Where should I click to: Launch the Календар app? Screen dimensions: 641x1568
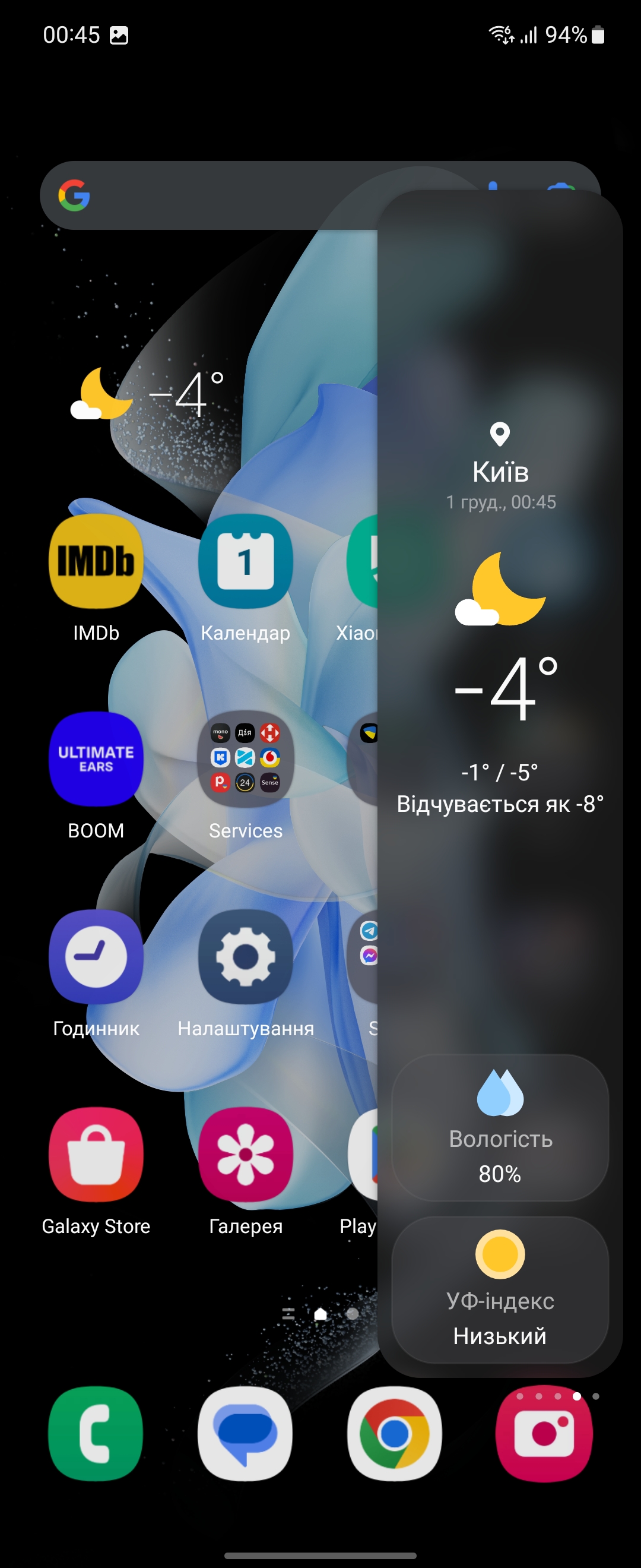tap(246, 561)
